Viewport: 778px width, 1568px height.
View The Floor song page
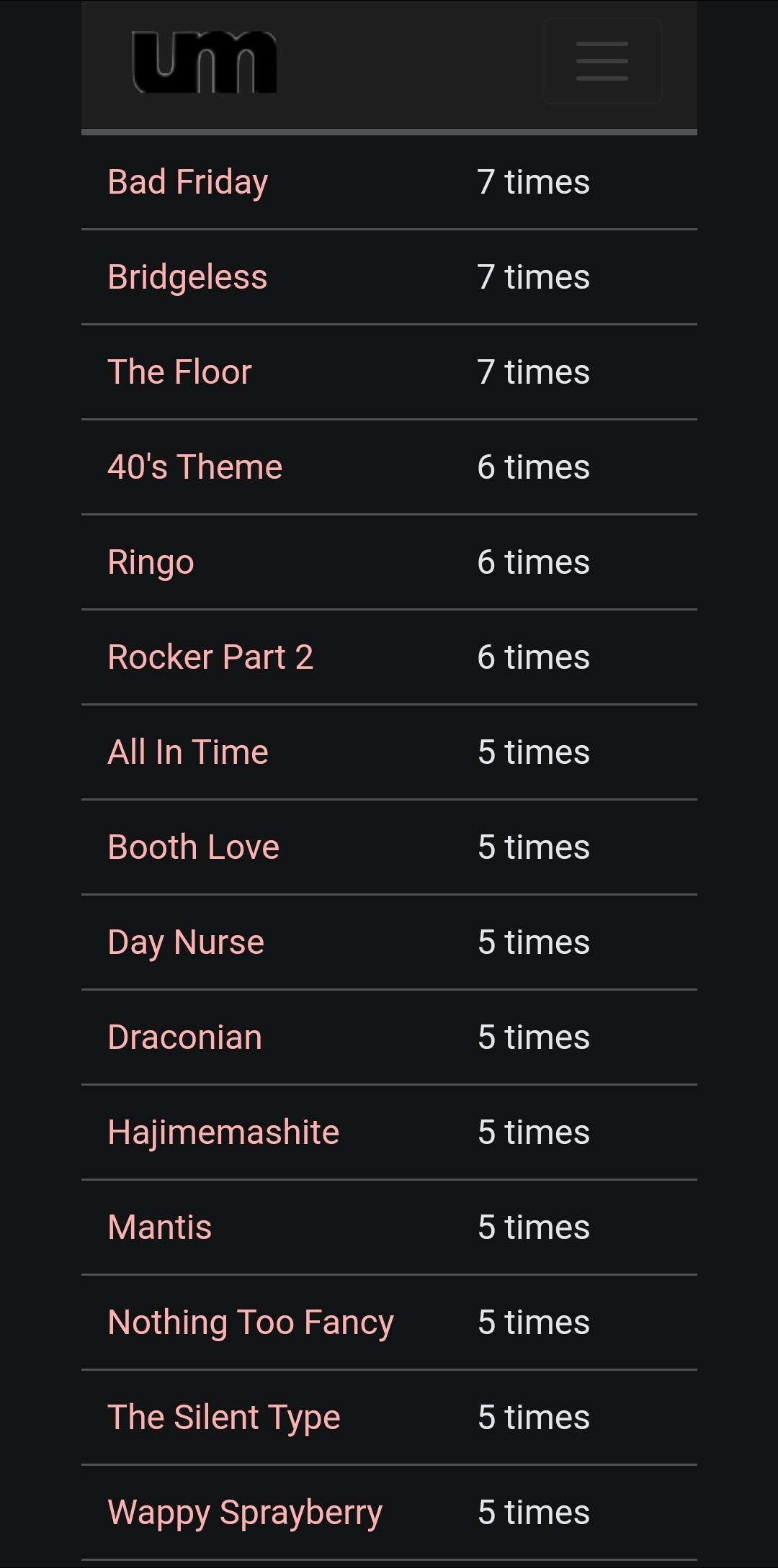(x=179, y=372)
